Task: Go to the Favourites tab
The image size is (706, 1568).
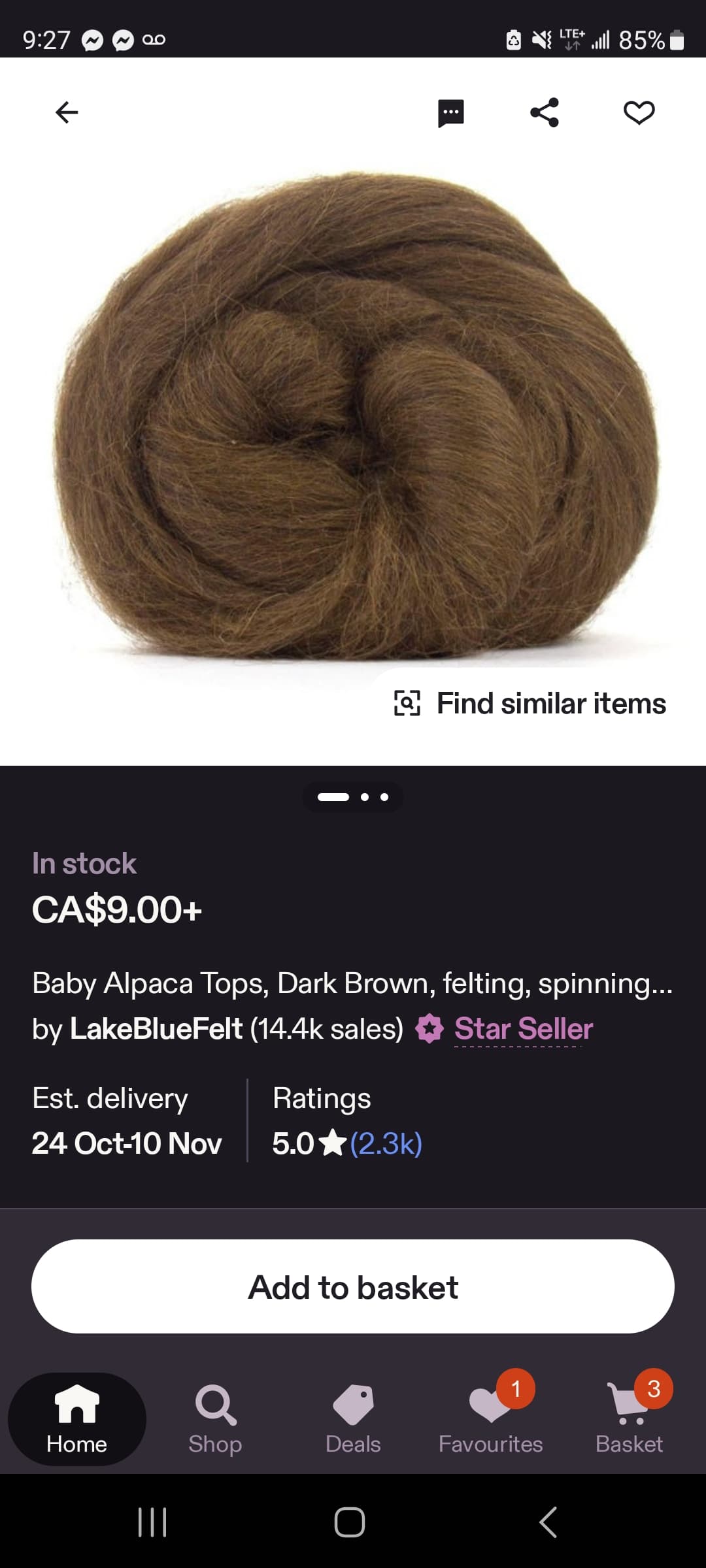Action: click(x=490, y=1419)
